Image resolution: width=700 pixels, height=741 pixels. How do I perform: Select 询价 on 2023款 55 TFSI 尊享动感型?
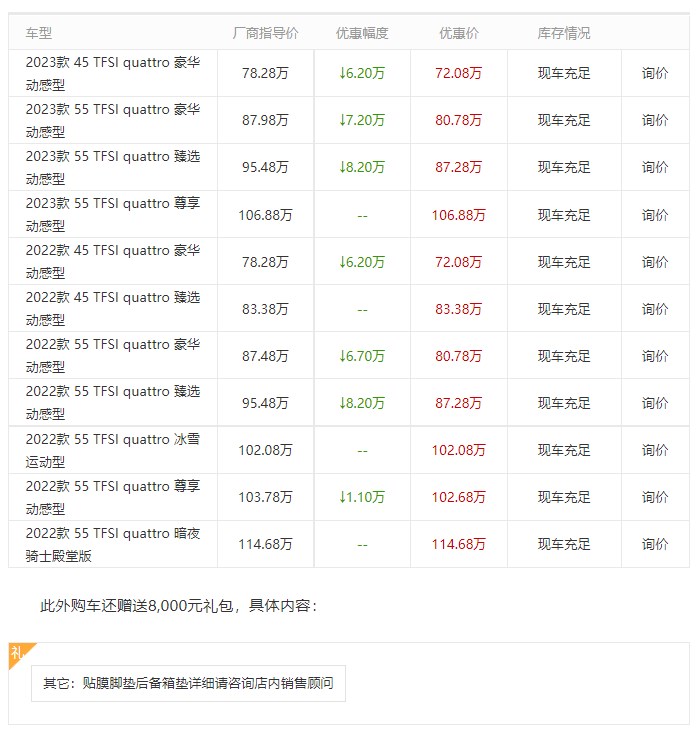[x=655, y=215]
